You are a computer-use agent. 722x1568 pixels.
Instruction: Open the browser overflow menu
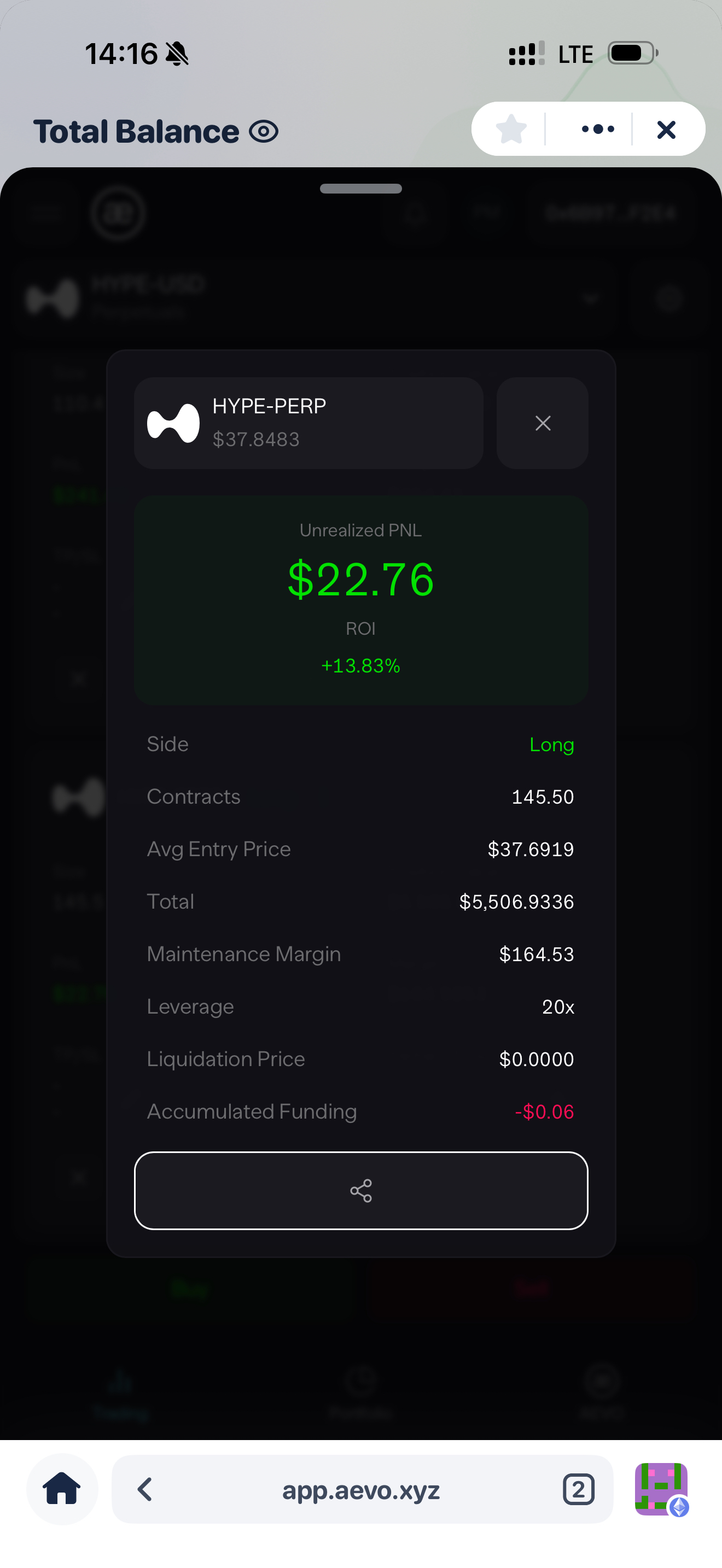[597, 129]
